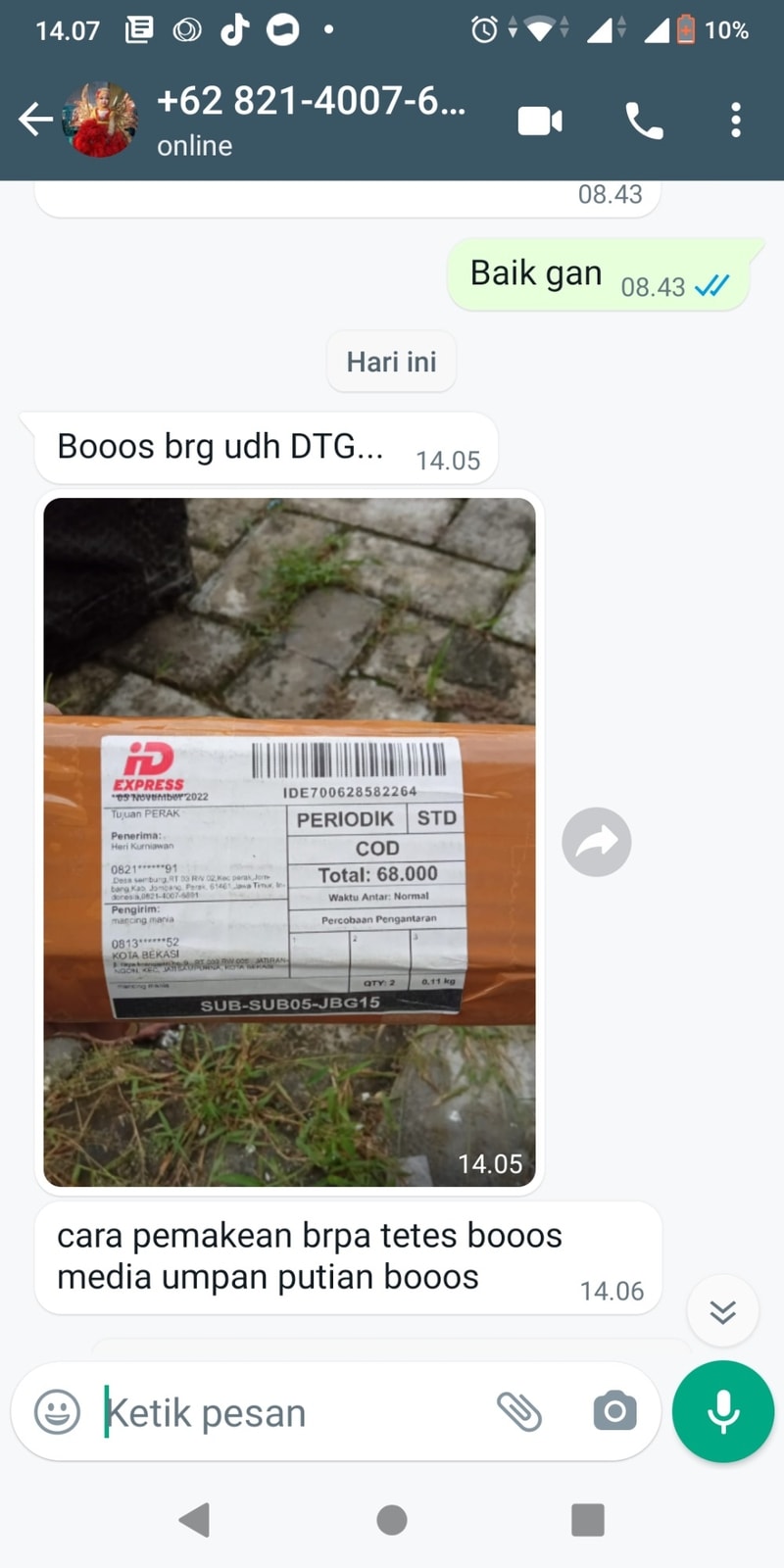Open the camera from the message bar
This screenshot has width=784, height=1568.
coord(614,1412)
